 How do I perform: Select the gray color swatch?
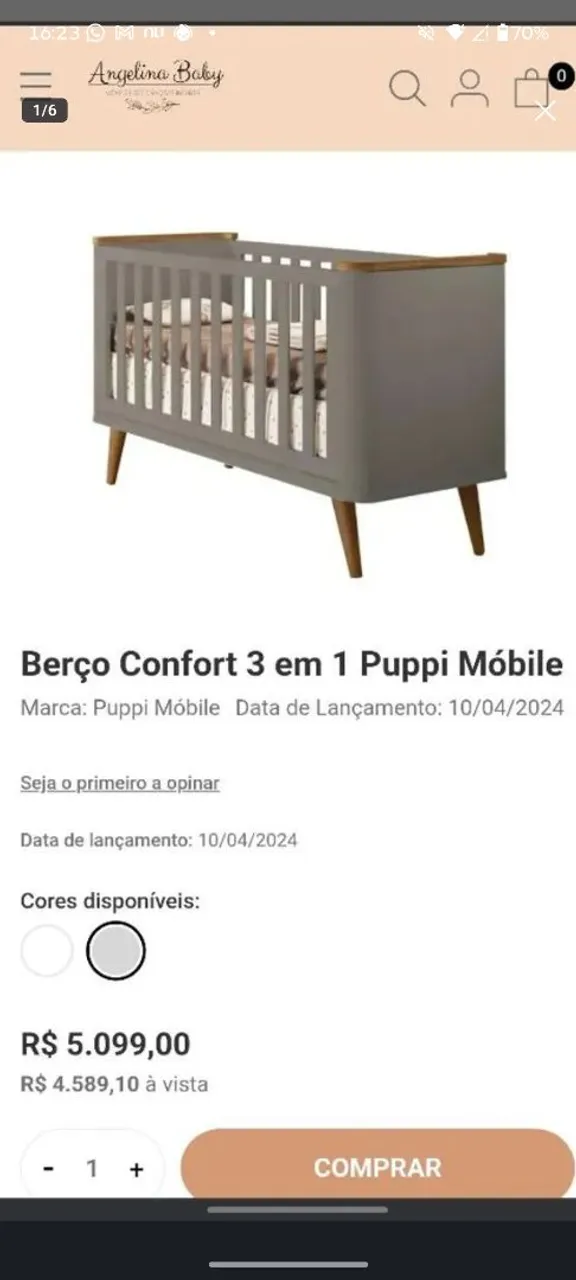tap(116, 951)
